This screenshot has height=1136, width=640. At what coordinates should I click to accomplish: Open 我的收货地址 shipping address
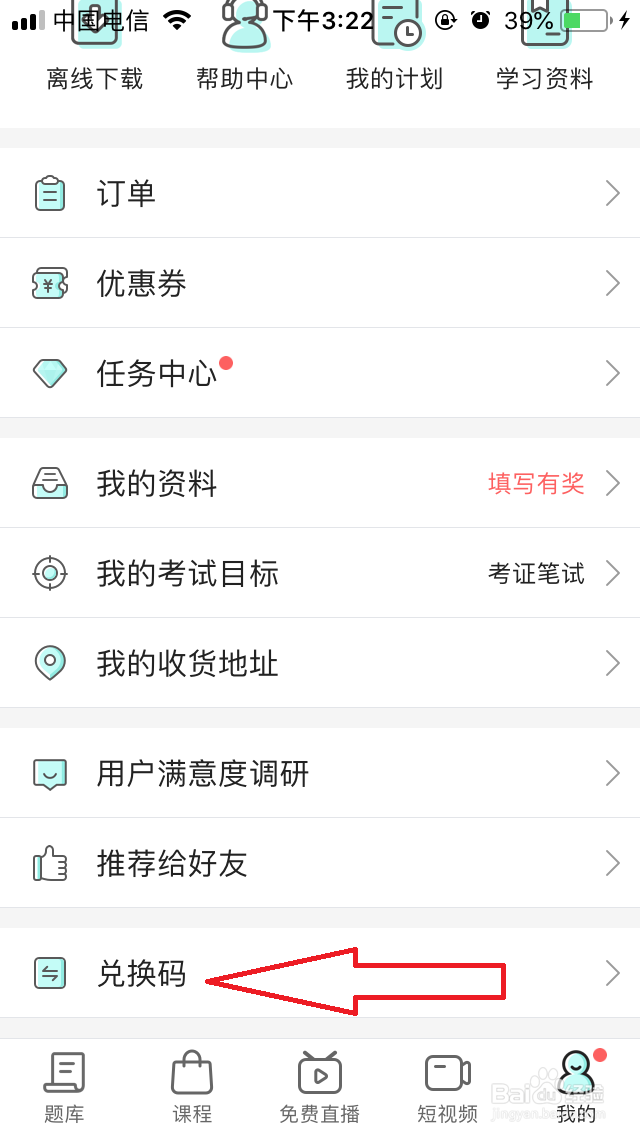pyautogui.click(x=320, y=663)
